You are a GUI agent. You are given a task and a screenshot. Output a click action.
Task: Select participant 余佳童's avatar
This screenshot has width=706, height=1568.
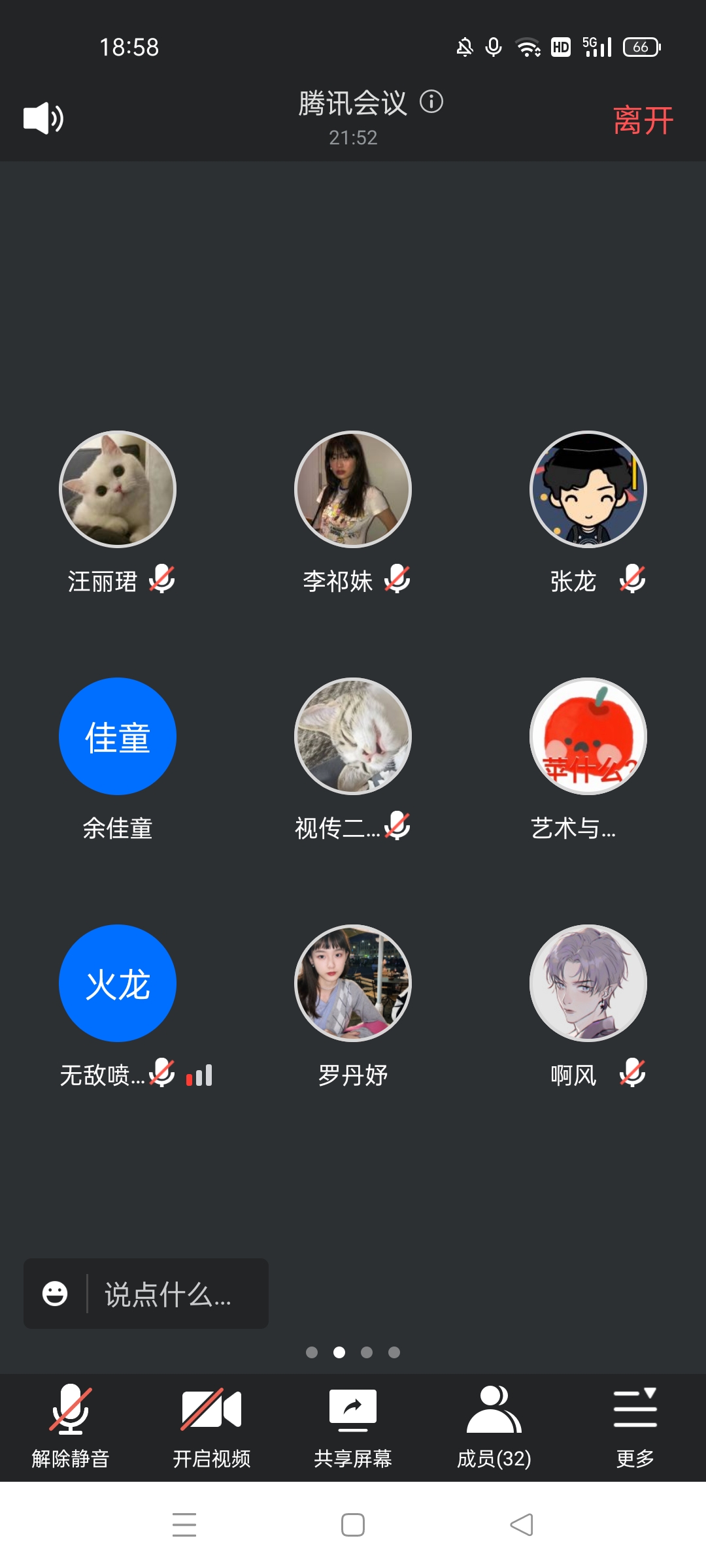[x=118, y=736]
